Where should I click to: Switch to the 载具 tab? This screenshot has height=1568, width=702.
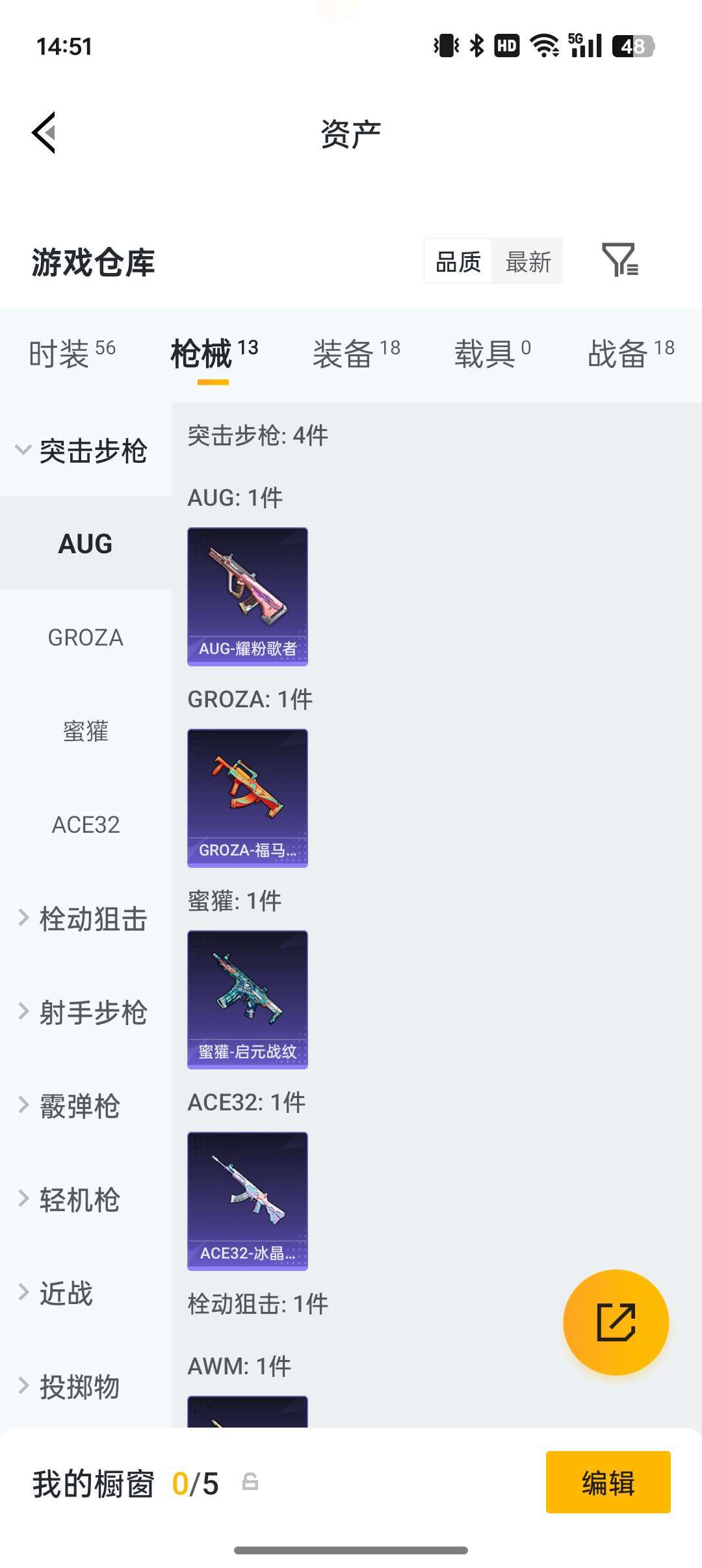[492, 354]
